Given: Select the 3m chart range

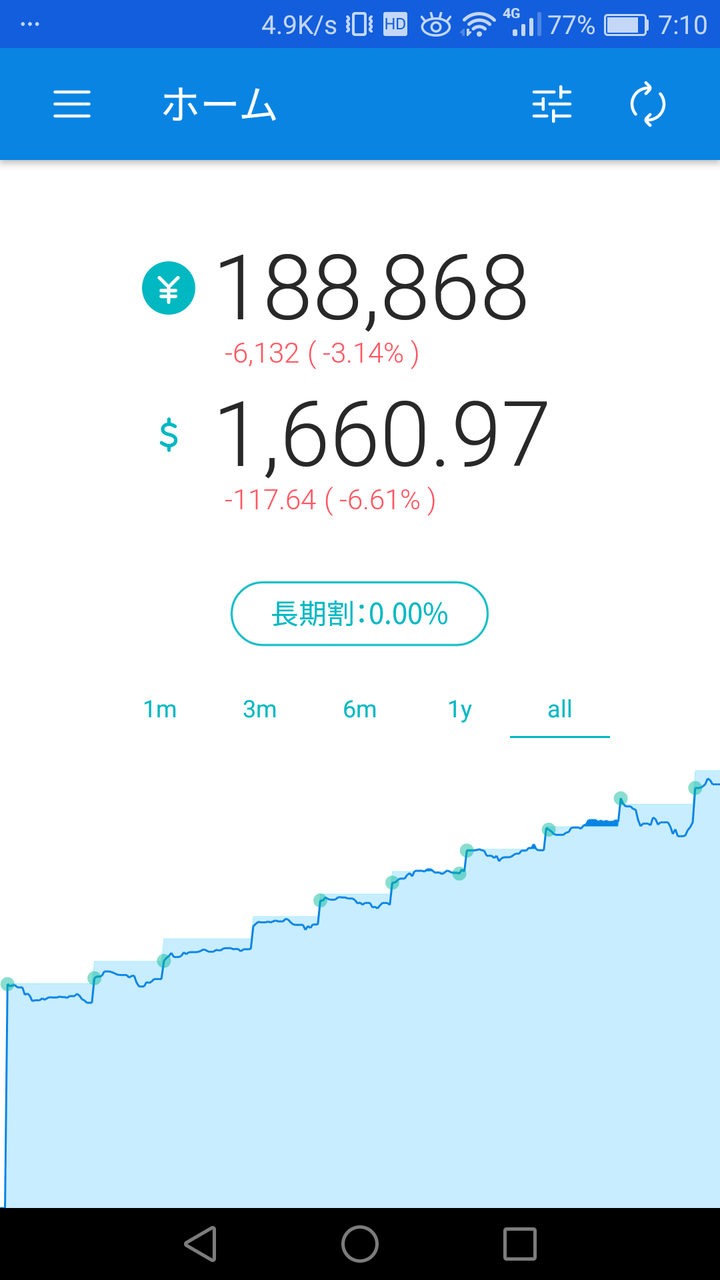Looking at the screenshot, I should [x=260, y=709].
